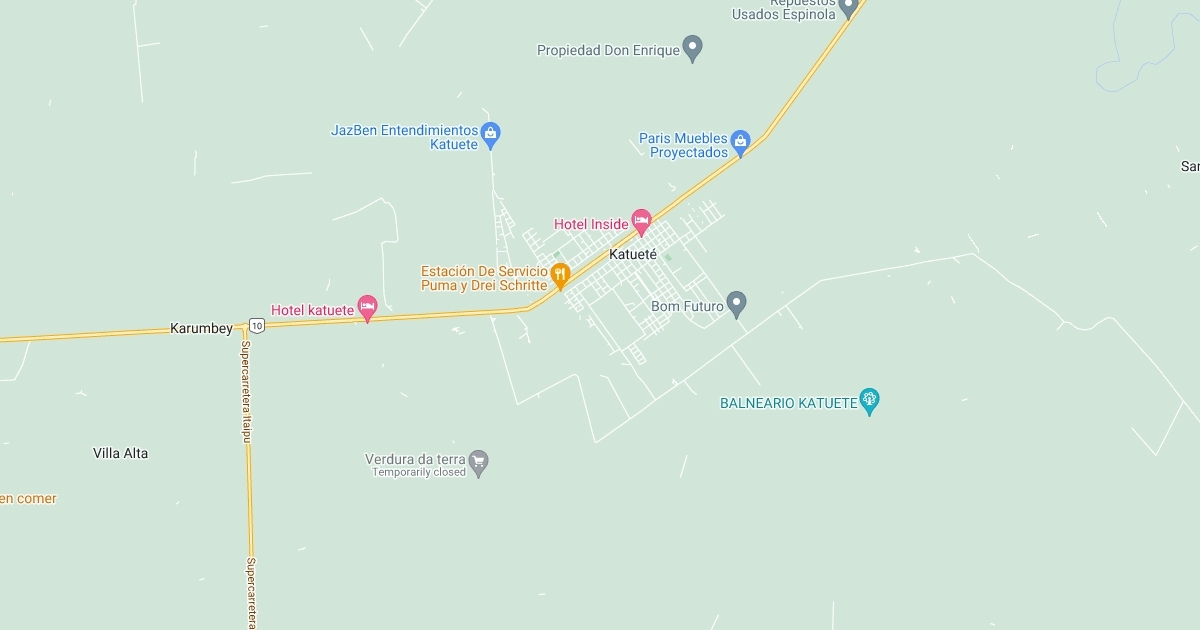Open the Verdura da terra store pin
The image size is (1200, 630).
click(x=479, y=462)
